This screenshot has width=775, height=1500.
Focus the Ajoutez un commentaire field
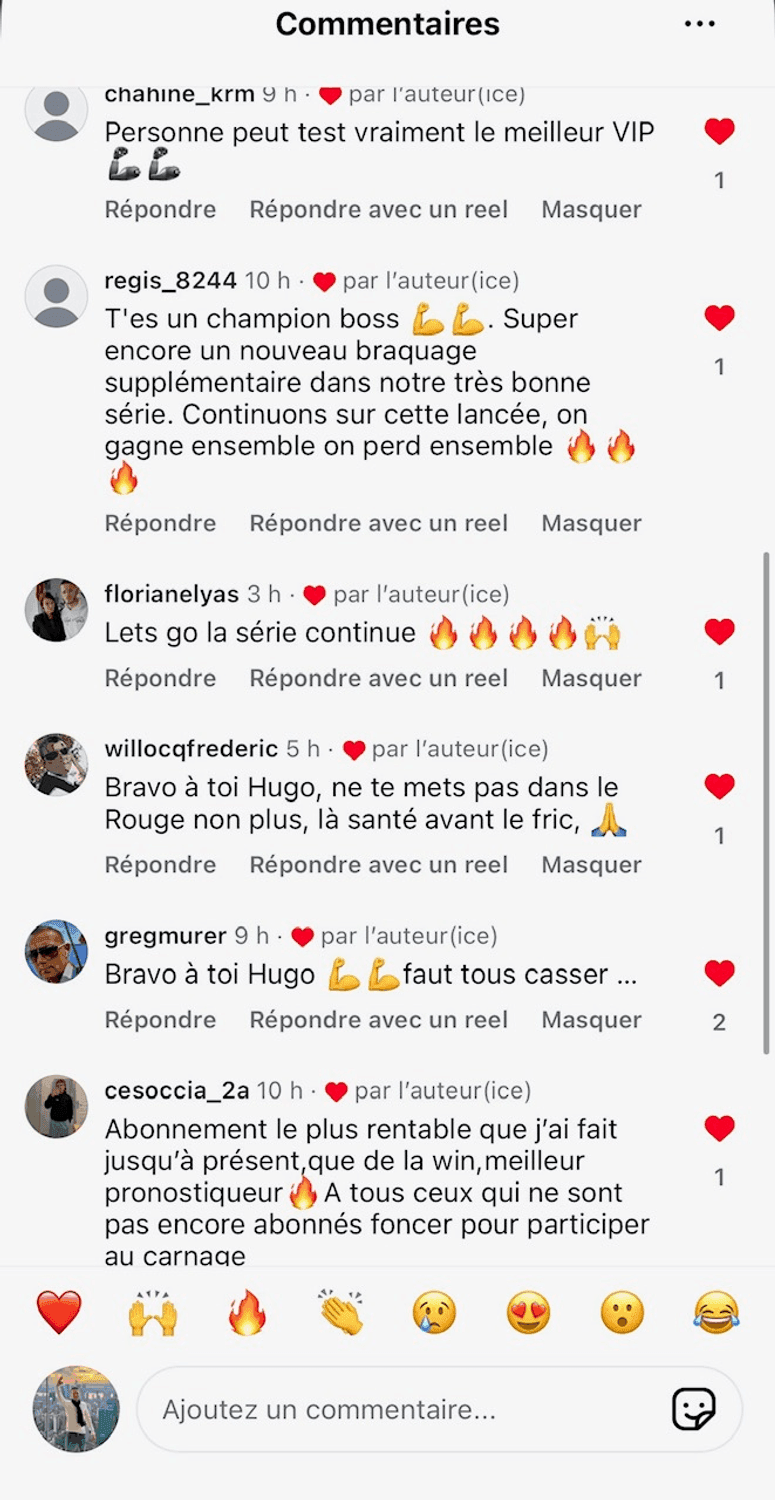pos(400,1410)
